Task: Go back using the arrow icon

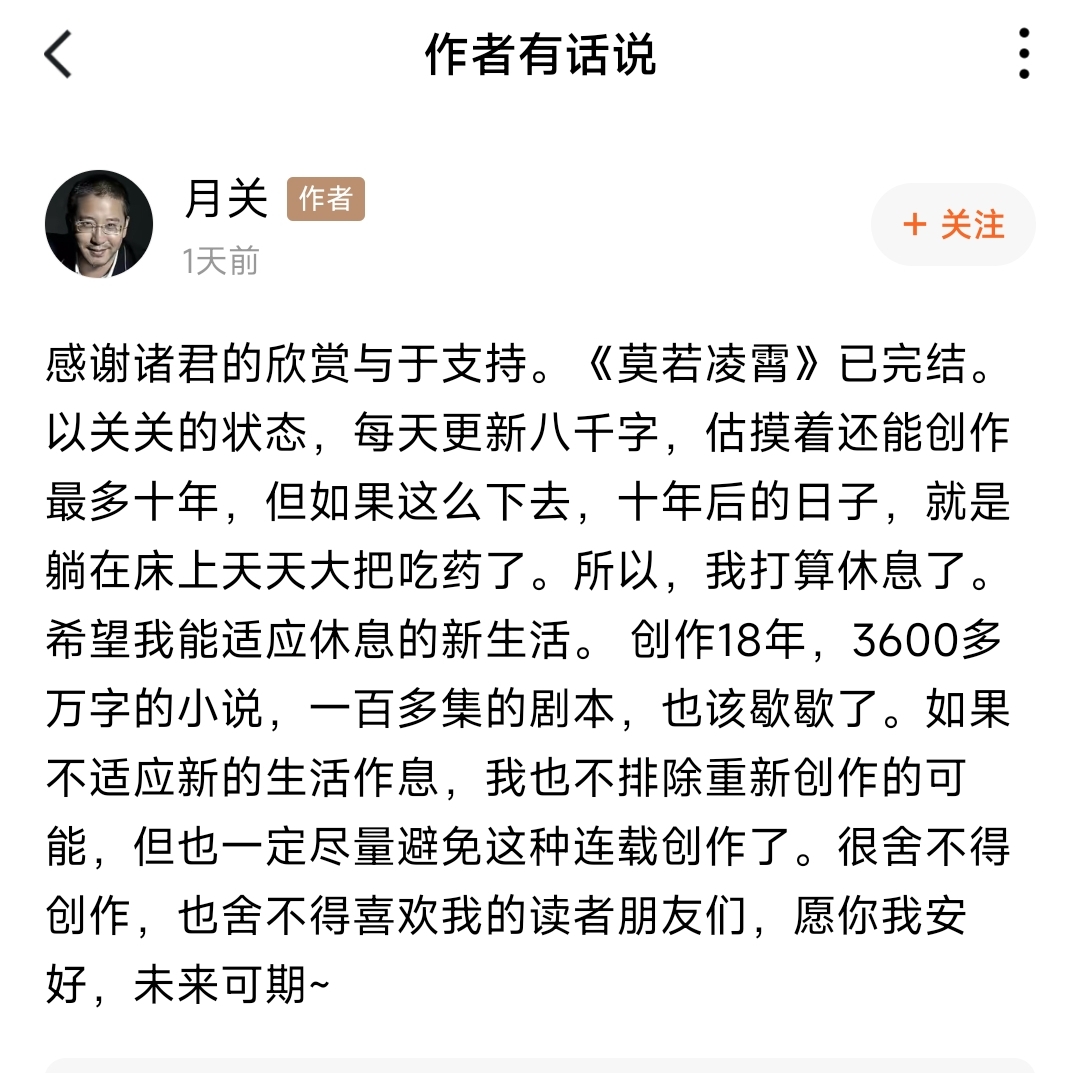Action: click(x=59, y=54)
